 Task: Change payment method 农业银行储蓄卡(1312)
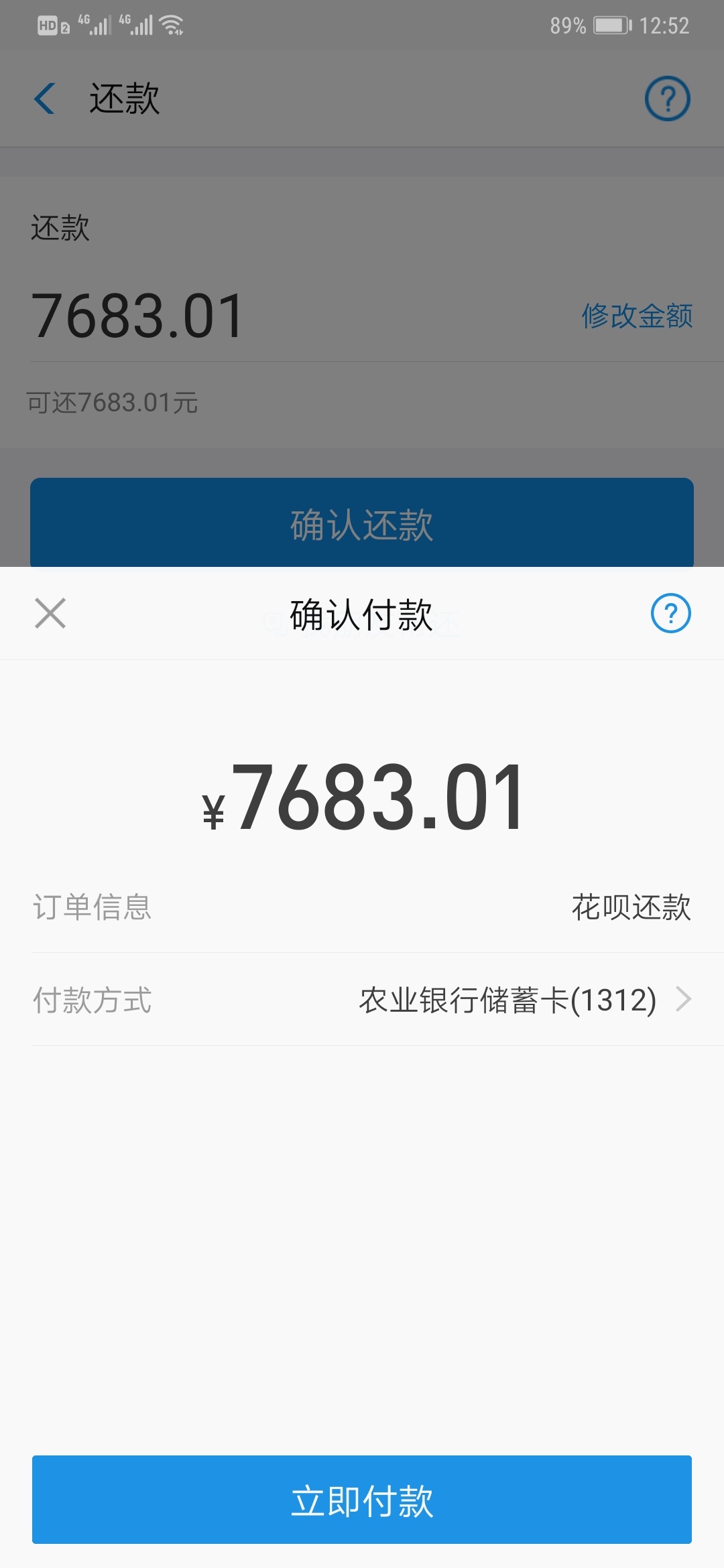pos(362,999)
